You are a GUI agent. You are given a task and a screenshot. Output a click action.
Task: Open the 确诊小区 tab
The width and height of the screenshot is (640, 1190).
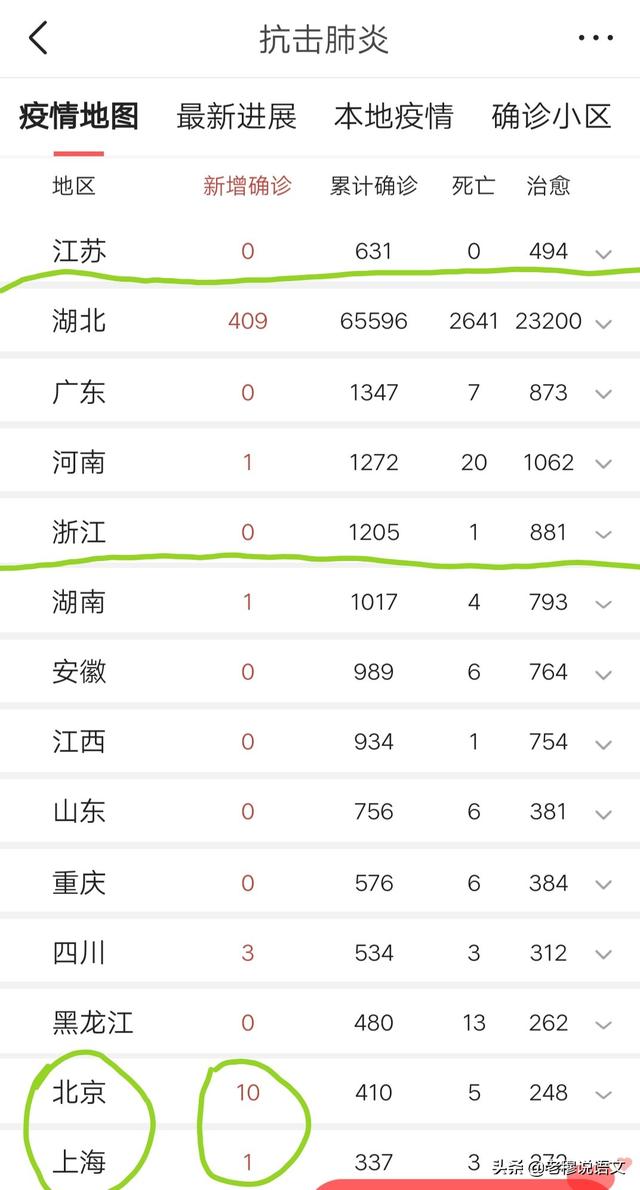551,117
